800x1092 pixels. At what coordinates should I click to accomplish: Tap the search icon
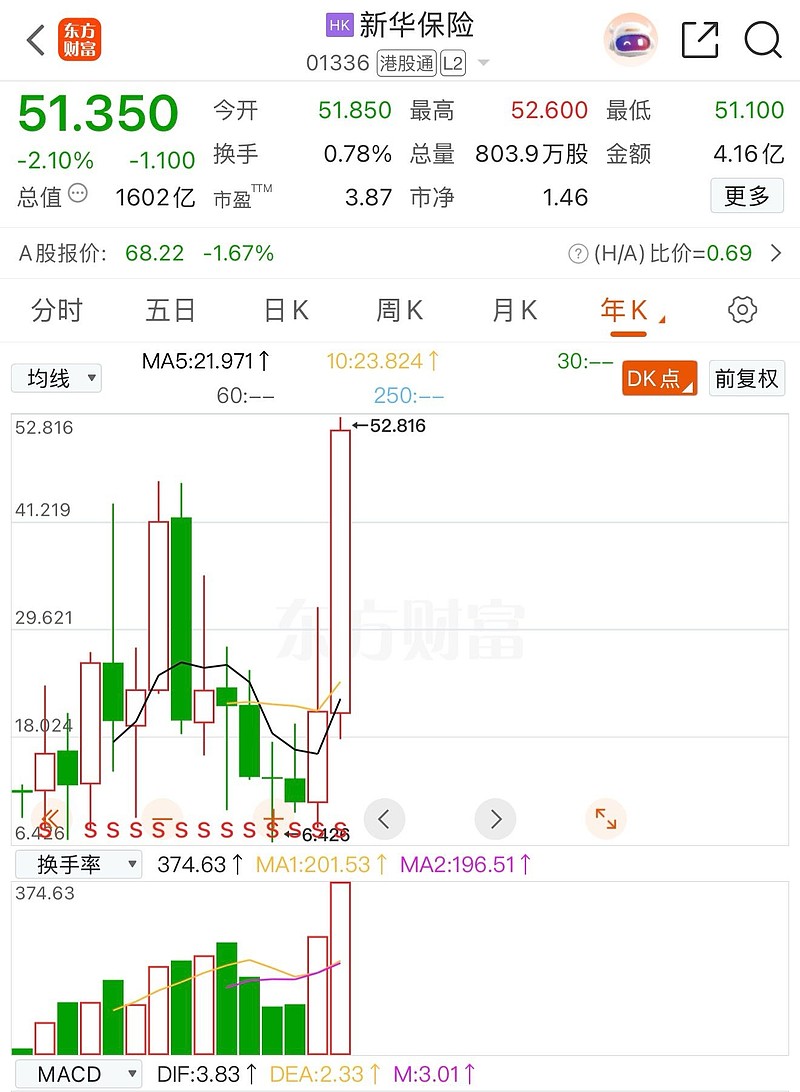[x=763, y=41]
